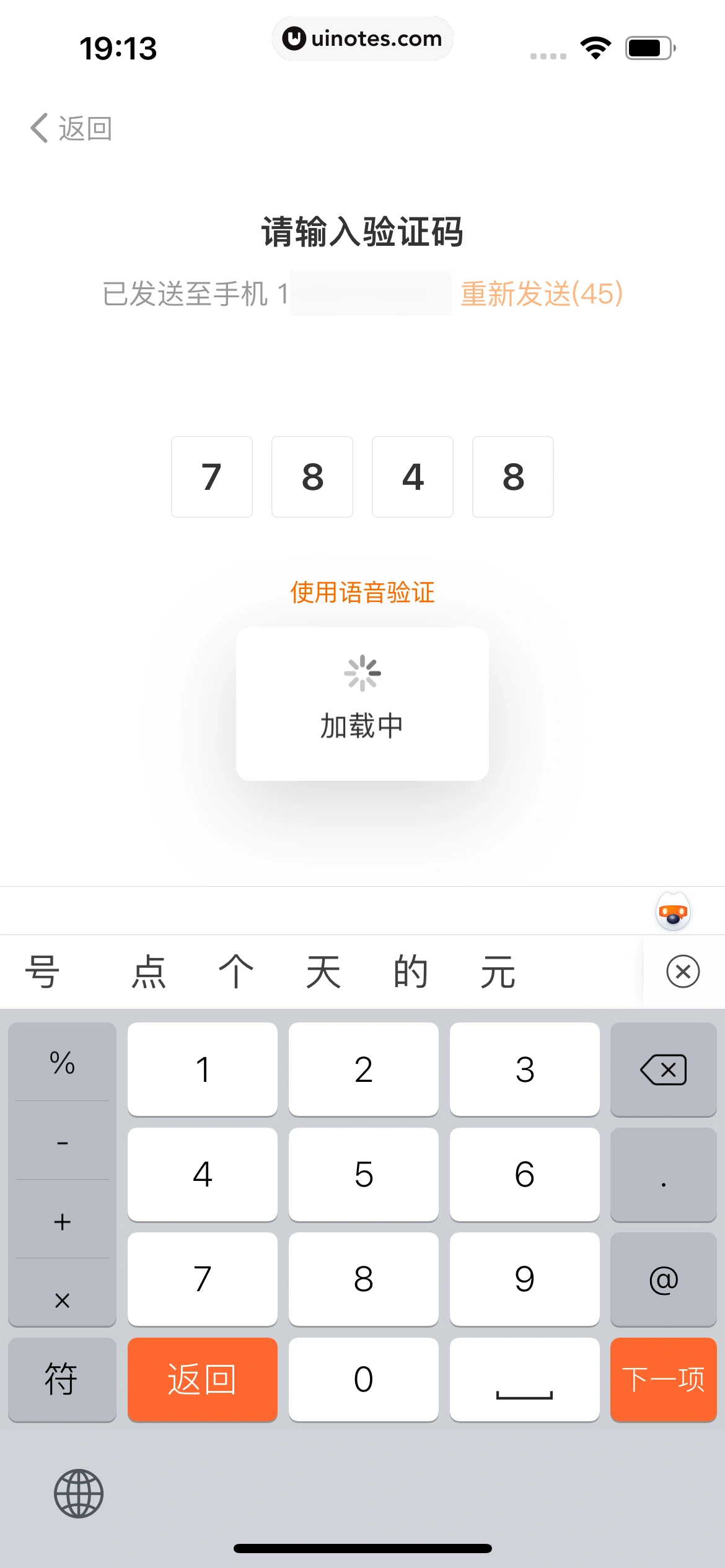
Task: Open the 符 symbols keyboard
Action: 61,1380
